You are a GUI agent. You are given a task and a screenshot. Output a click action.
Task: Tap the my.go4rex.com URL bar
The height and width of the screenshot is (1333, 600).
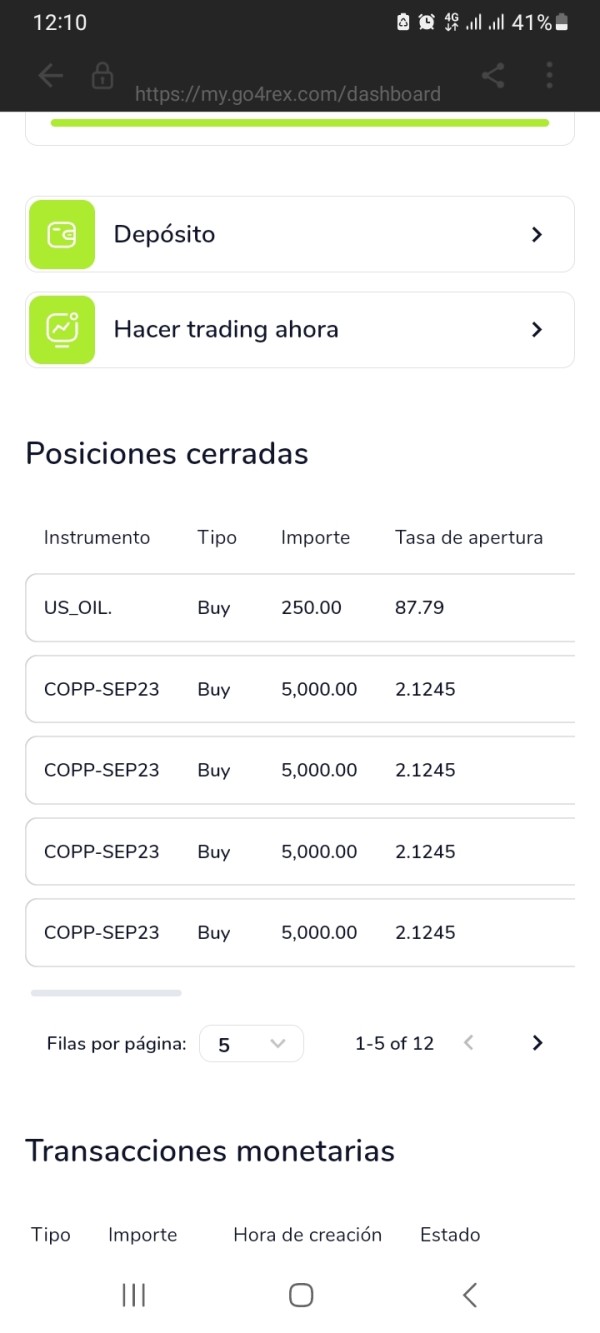pos(287,94)
